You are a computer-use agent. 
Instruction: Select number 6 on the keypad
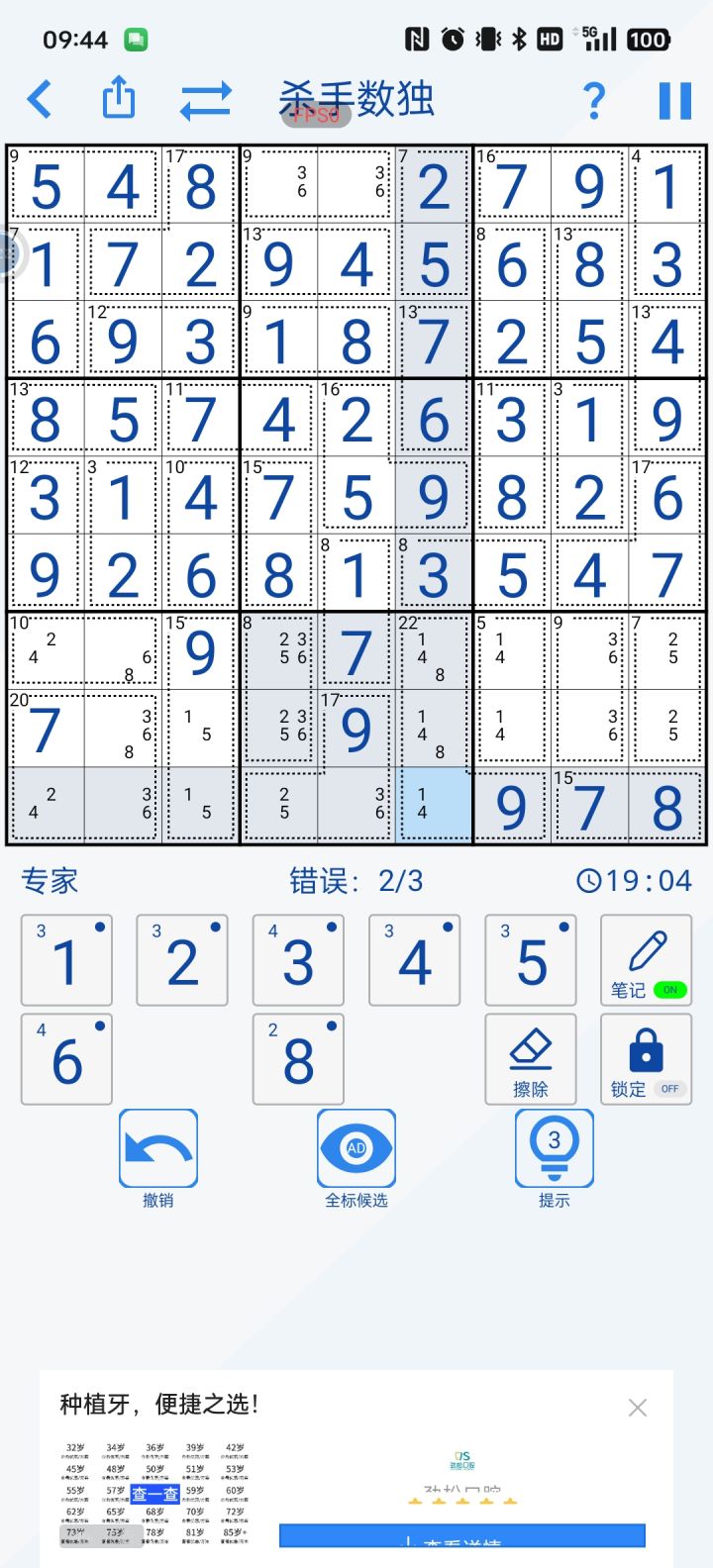(x=66, y=1059)
